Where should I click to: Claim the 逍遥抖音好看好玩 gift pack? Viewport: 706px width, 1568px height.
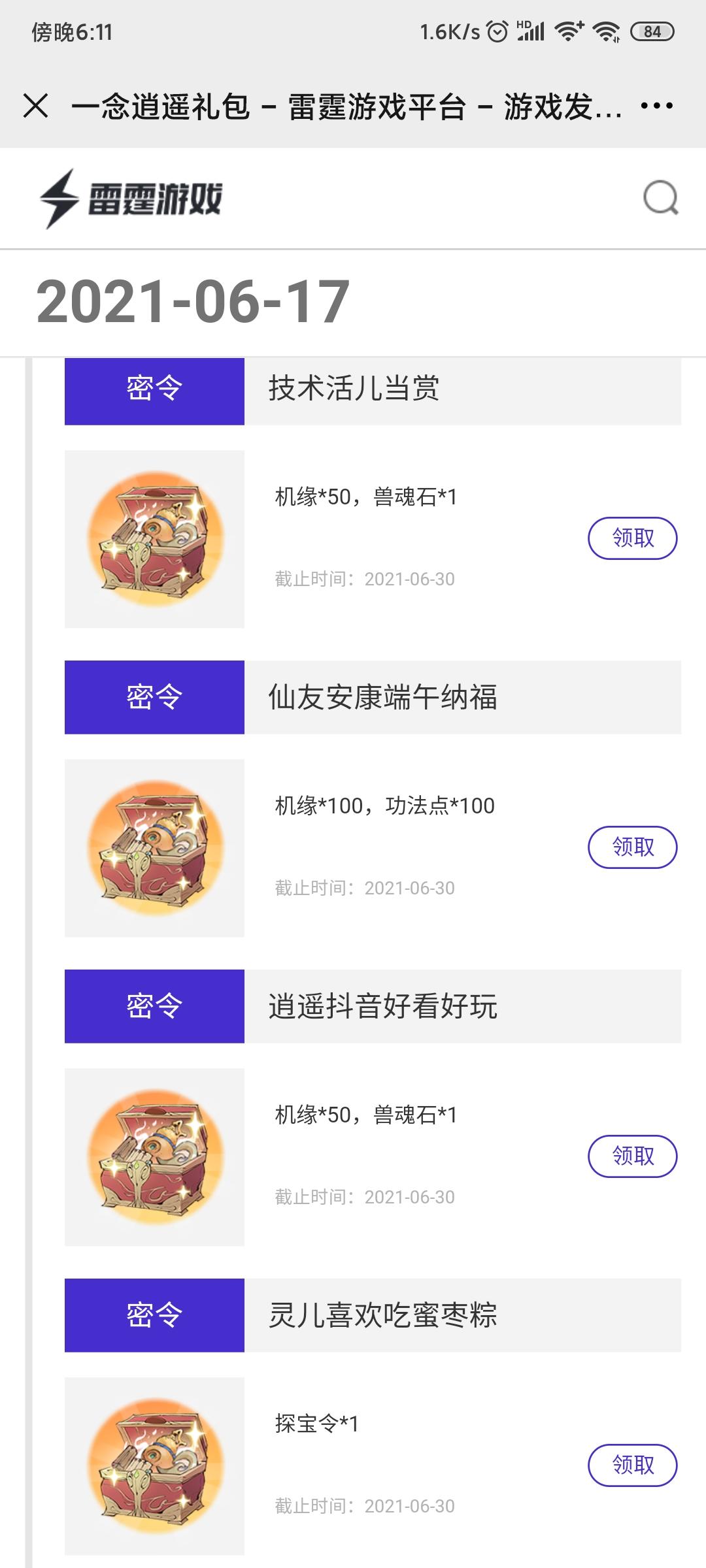[x=632, y=1156]
